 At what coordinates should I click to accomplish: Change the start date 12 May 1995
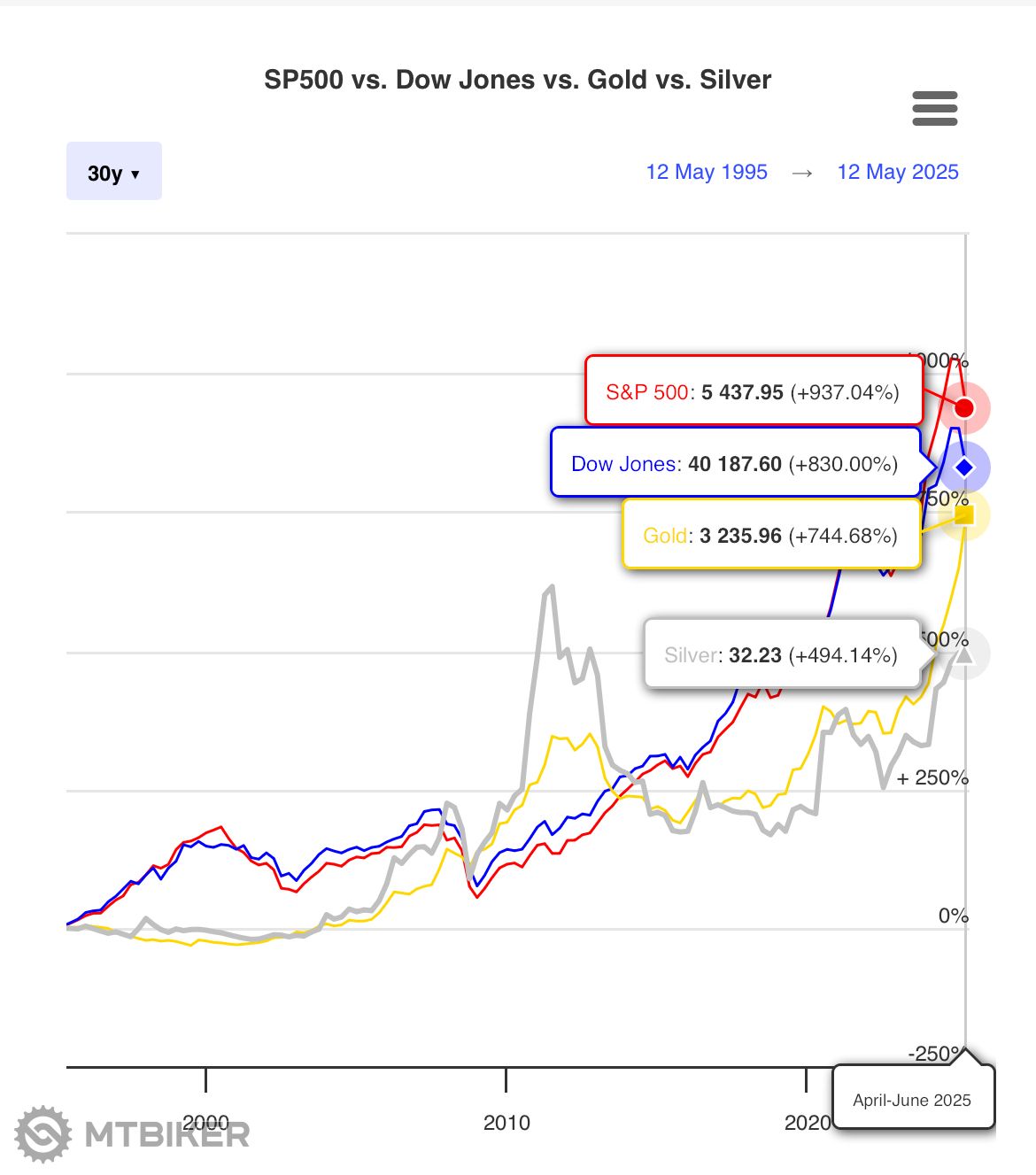tap(706, 172)
